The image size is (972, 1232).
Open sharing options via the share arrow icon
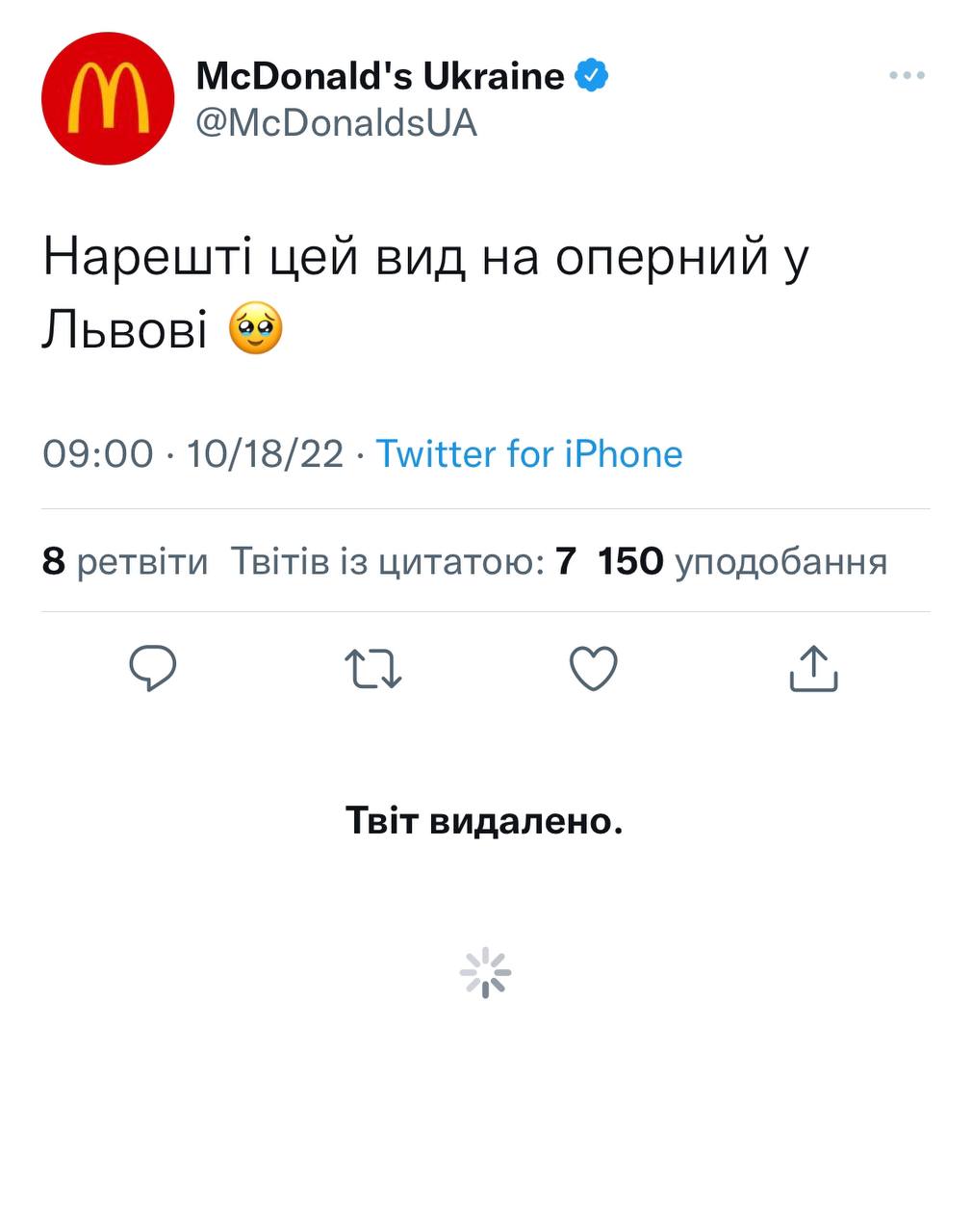(x=813, y=670)
